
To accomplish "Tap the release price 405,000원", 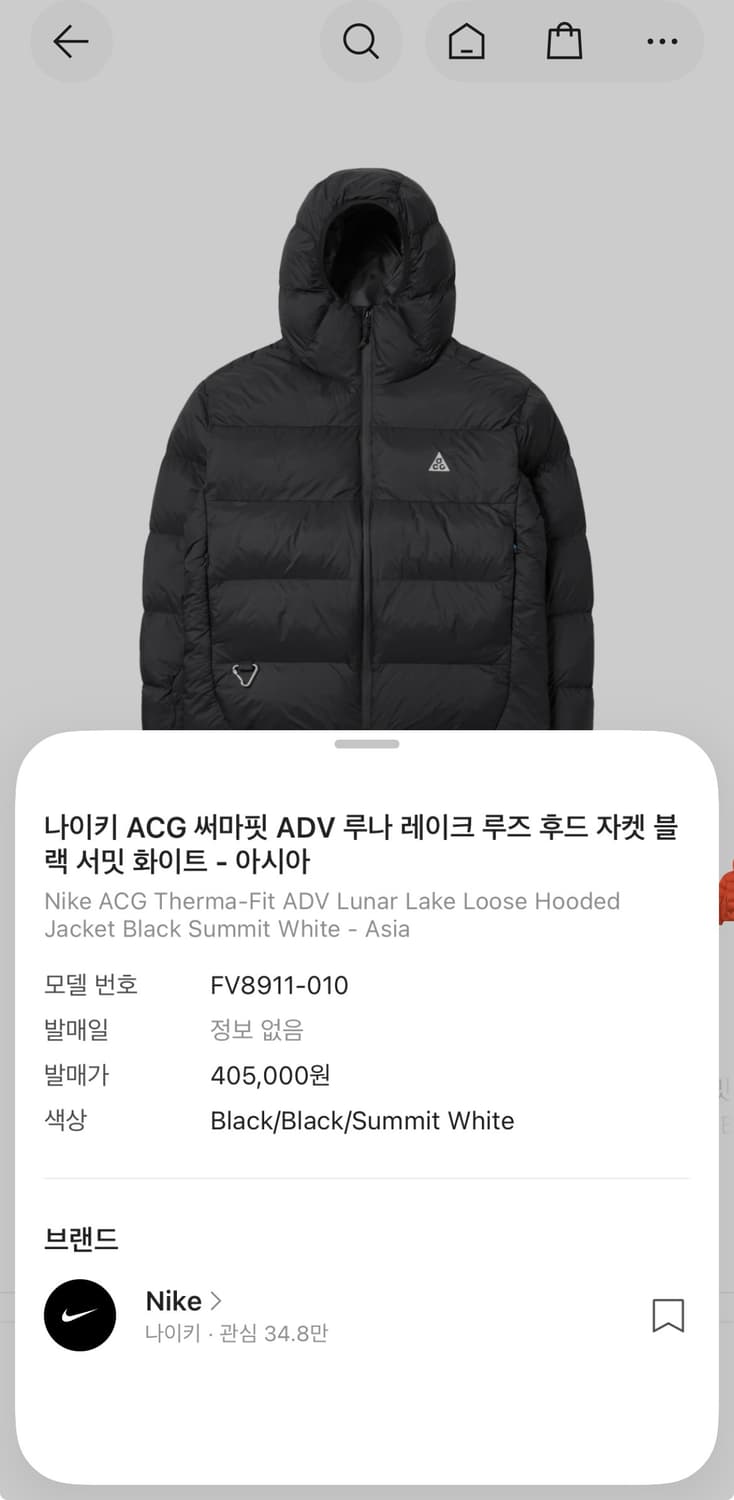I will click(x=271, y=1075).
